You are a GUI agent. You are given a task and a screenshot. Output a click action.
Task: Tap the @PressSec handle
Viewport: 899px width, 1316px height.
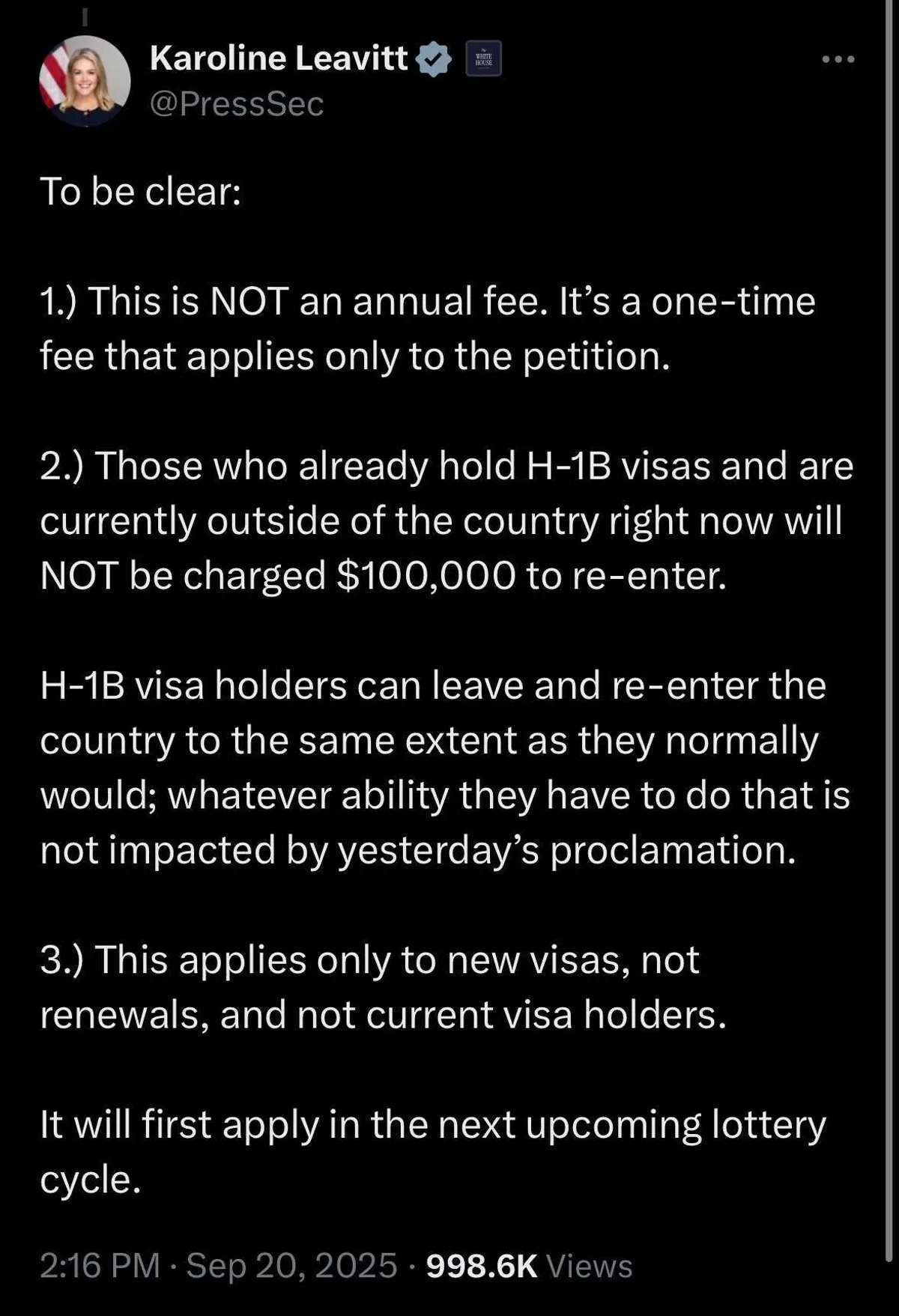point(237,104)
